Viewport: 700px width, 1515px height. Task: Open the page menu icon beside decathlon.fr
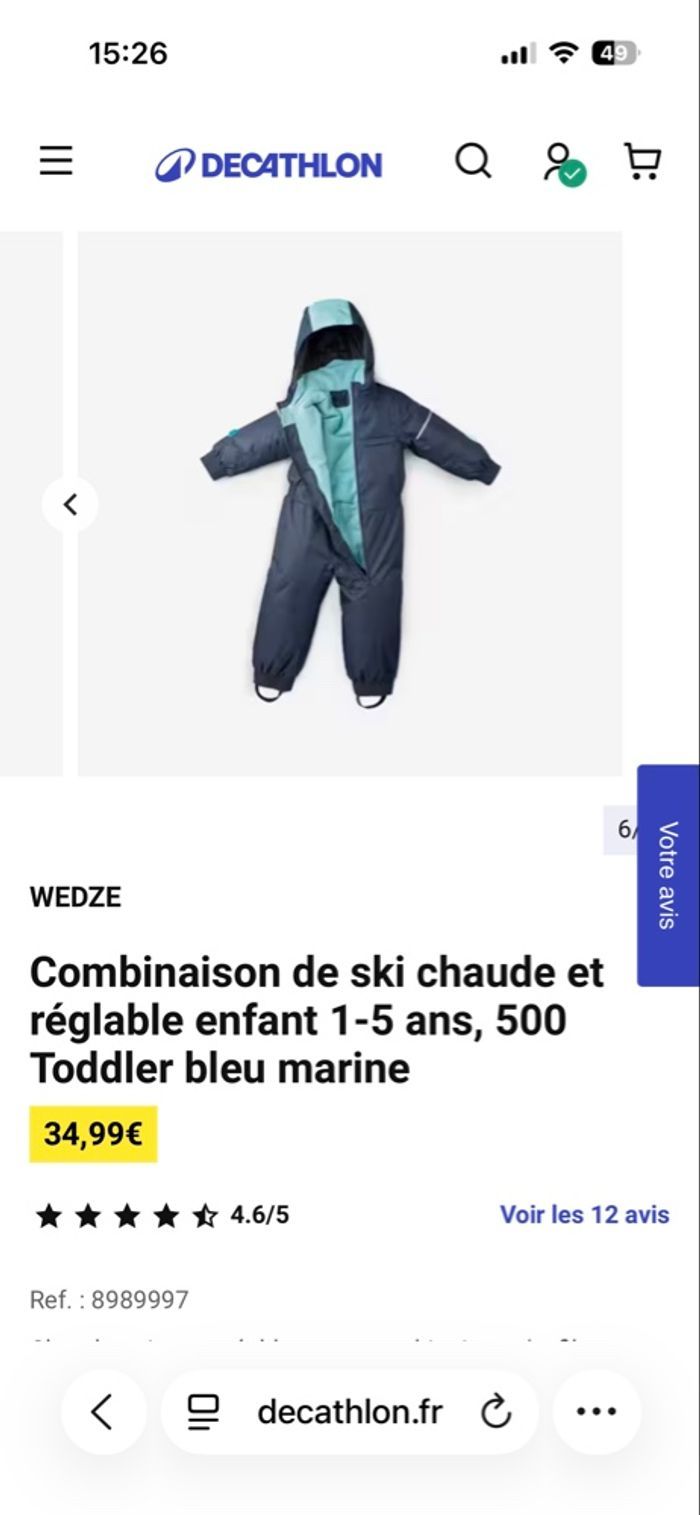pyautogui.click(x=204, y=1412)
